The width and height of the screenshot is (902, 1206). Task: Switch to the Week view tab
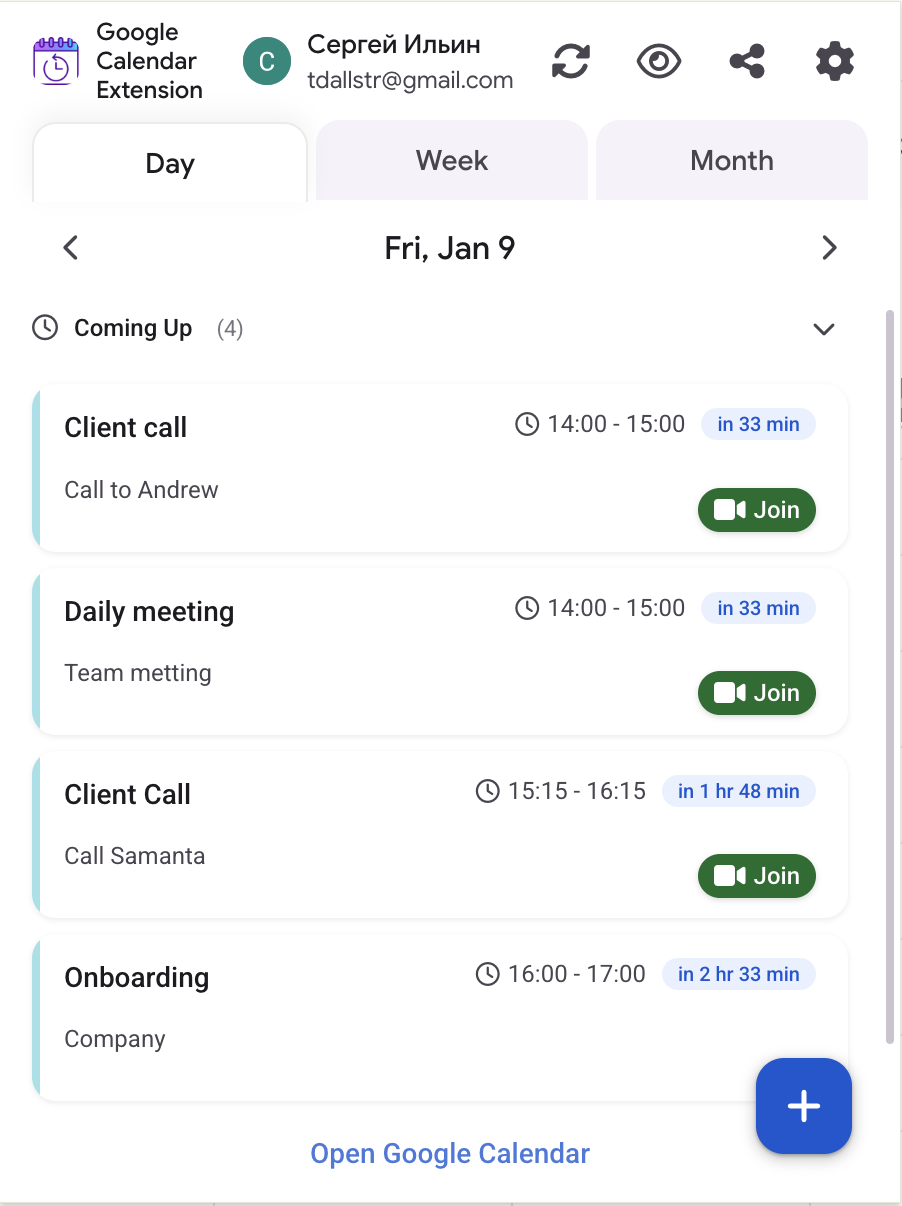tap(450, 160)
